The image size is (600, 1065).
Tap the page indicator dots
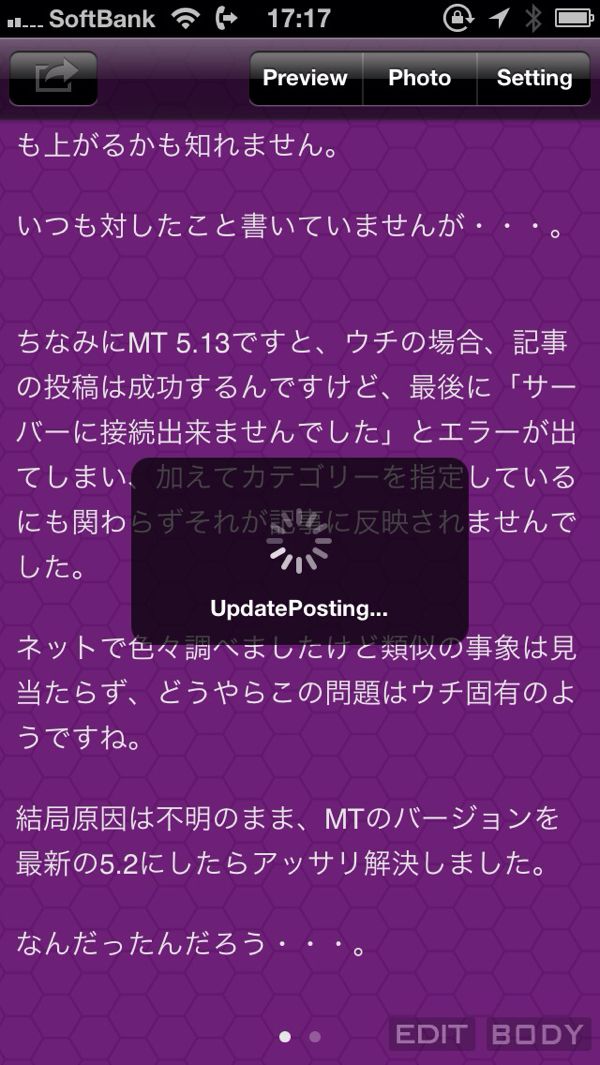(300, 1036)
